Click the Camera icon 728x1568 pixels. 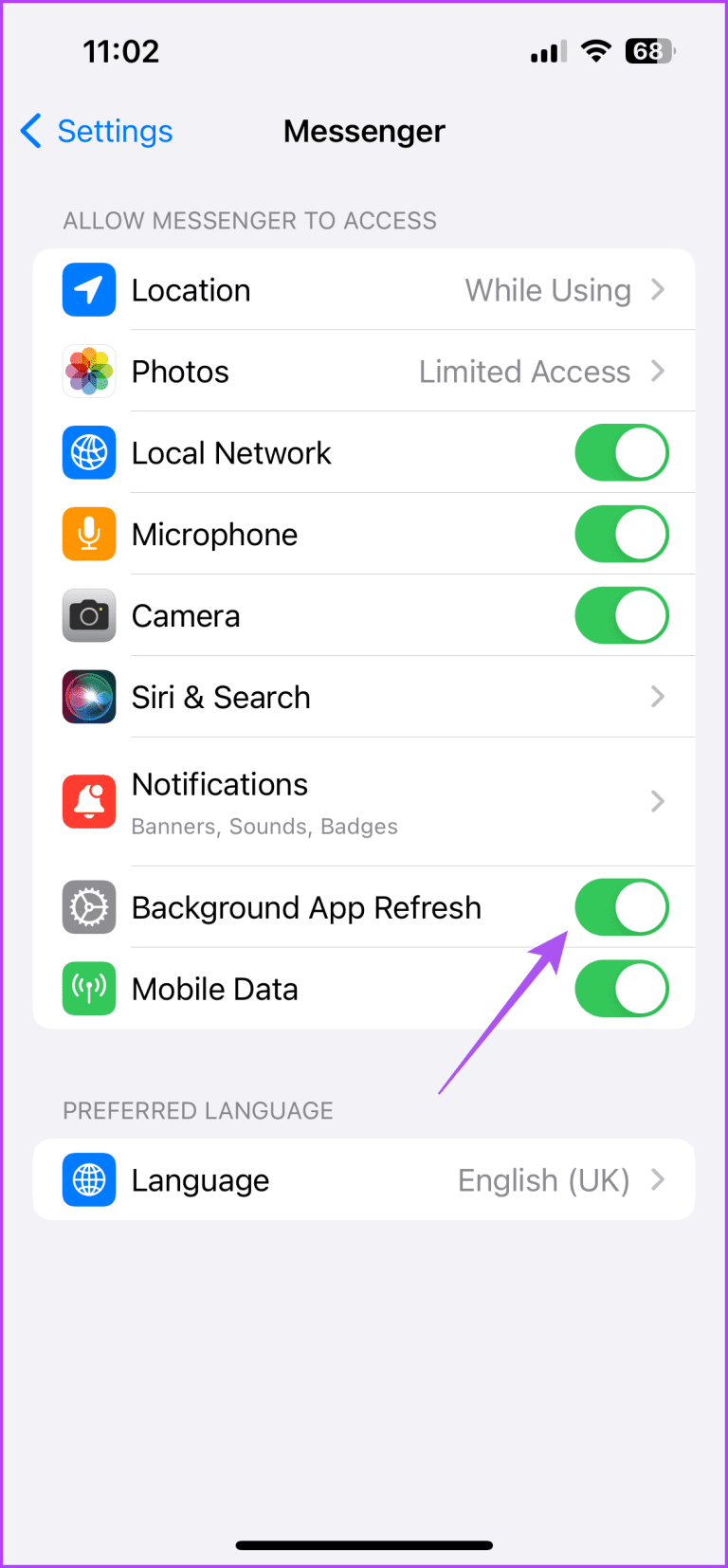(88, 615)
